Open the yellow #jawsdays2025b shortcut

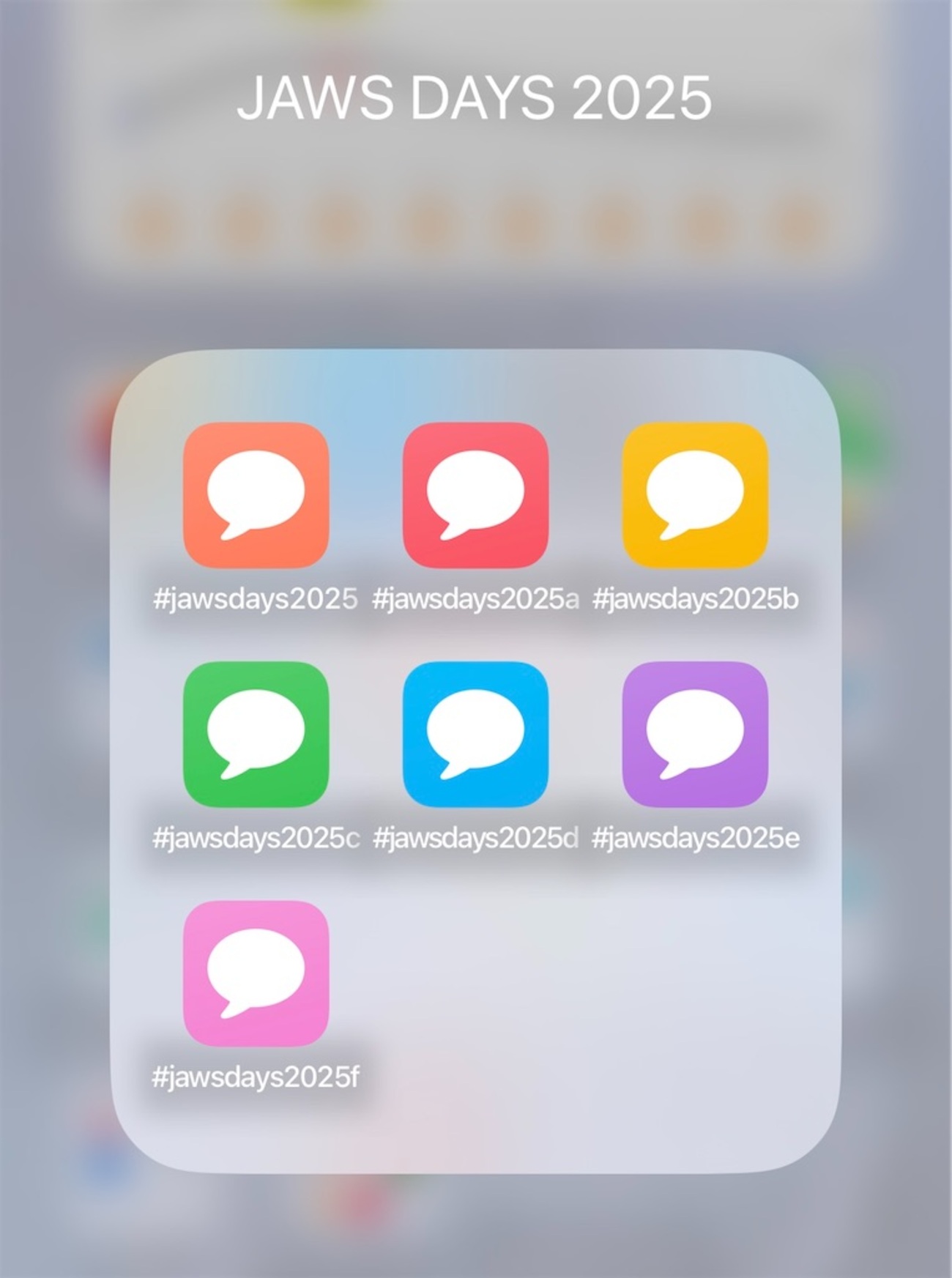[694, 494]
